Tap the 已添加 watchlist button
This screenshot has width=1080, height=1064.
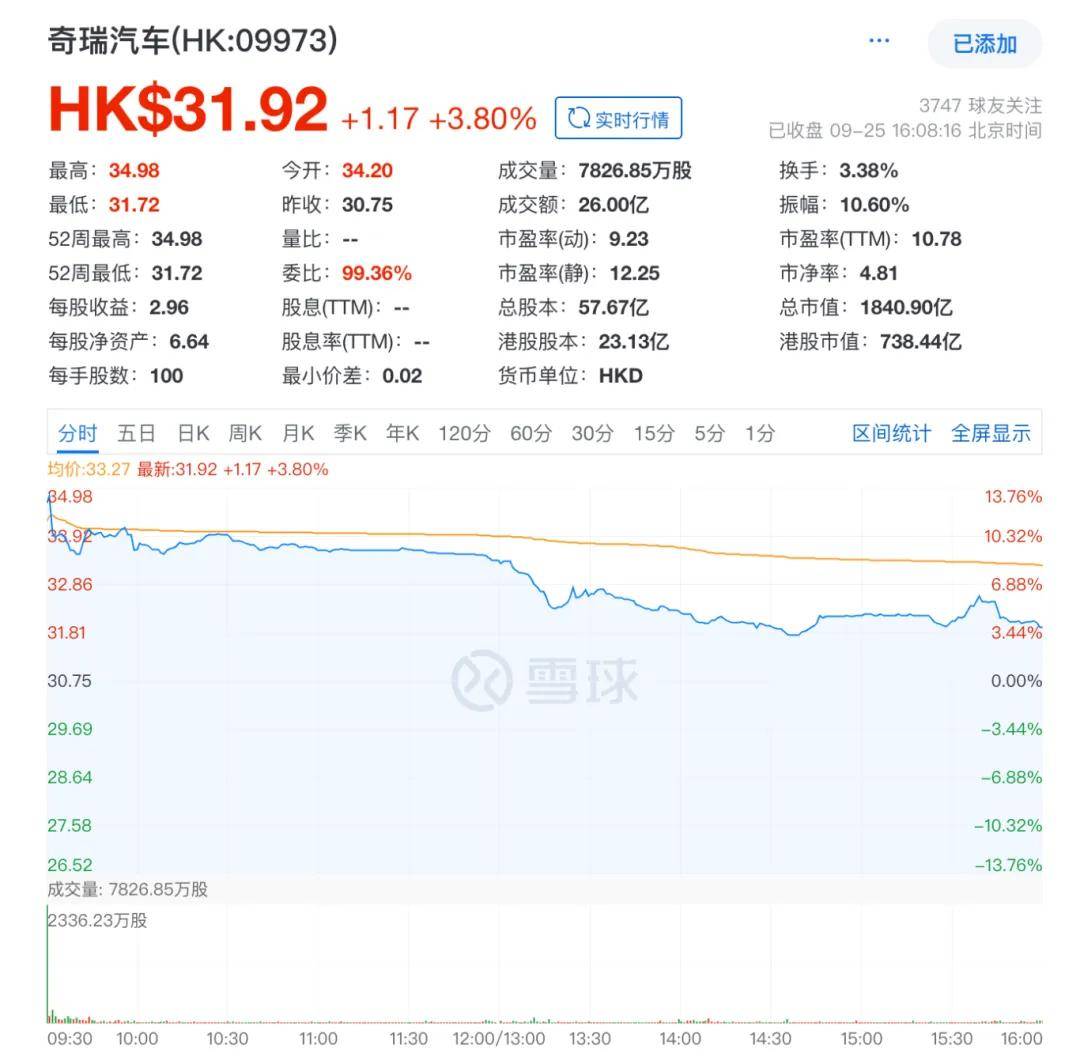[x=984, y=44]
